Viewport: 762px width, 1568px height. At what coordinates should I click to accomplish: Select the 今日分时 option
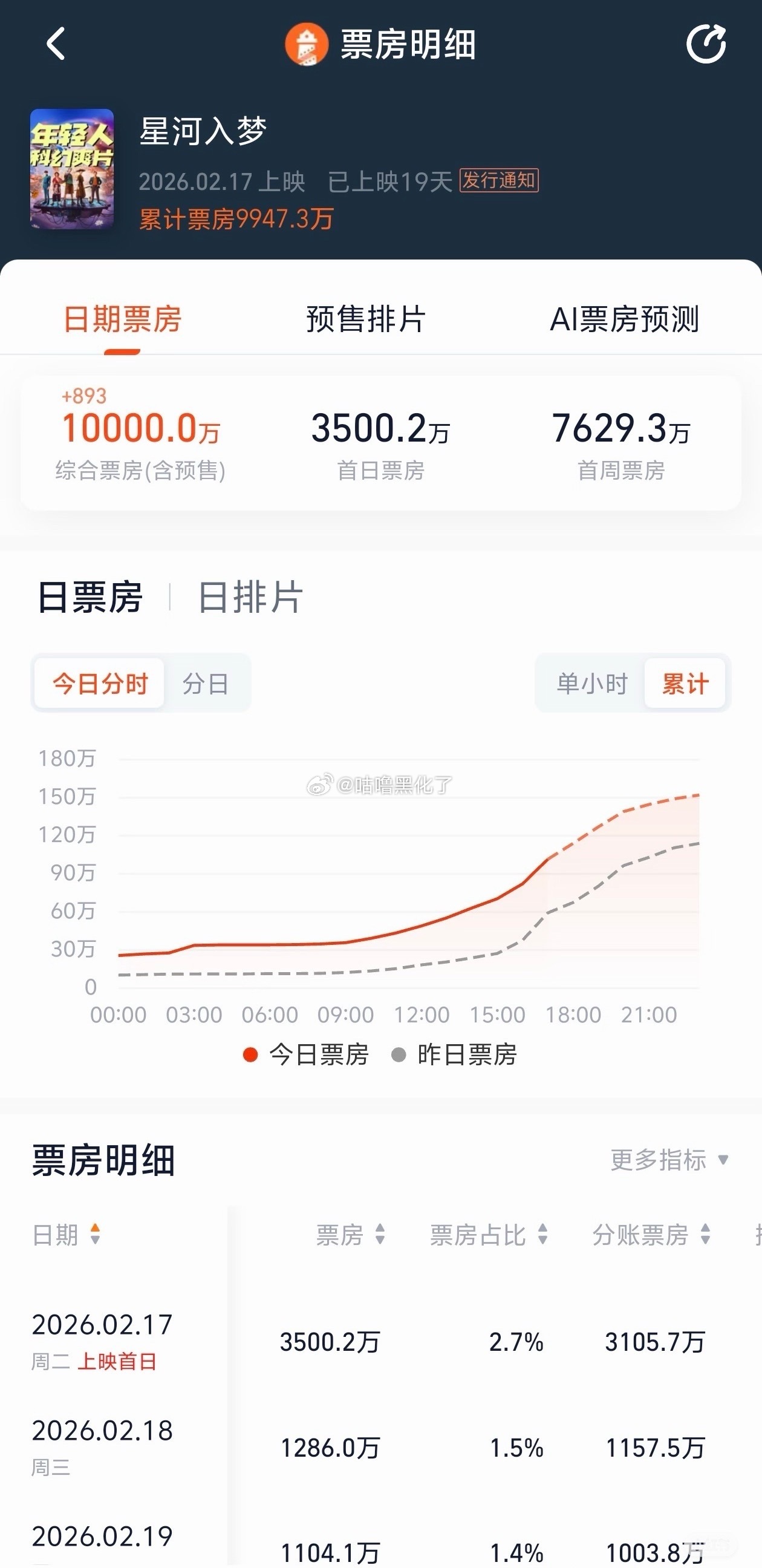tap(99, 683)
